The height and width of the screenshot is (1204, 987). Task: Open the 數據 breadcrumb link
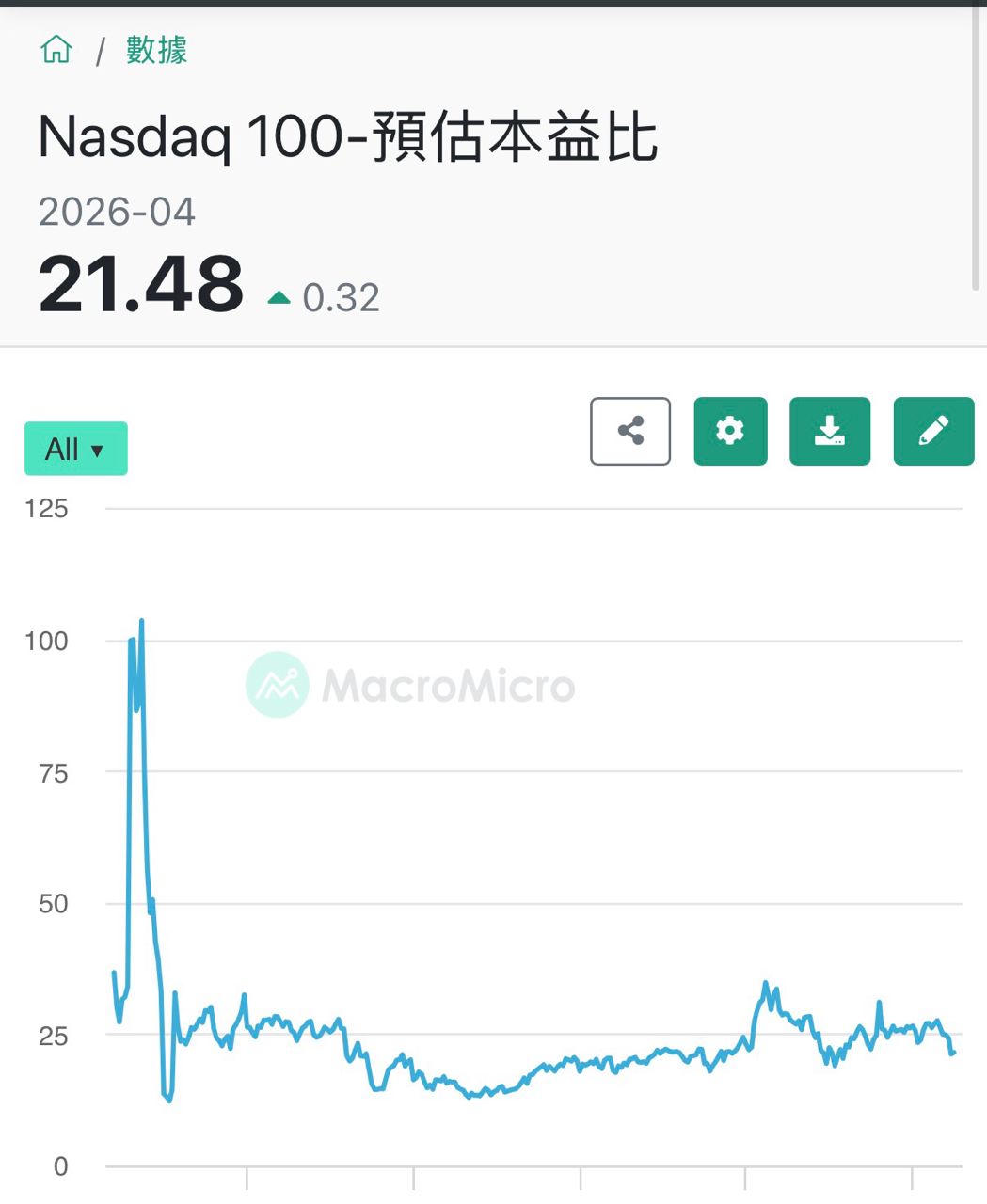click(157, 50)
